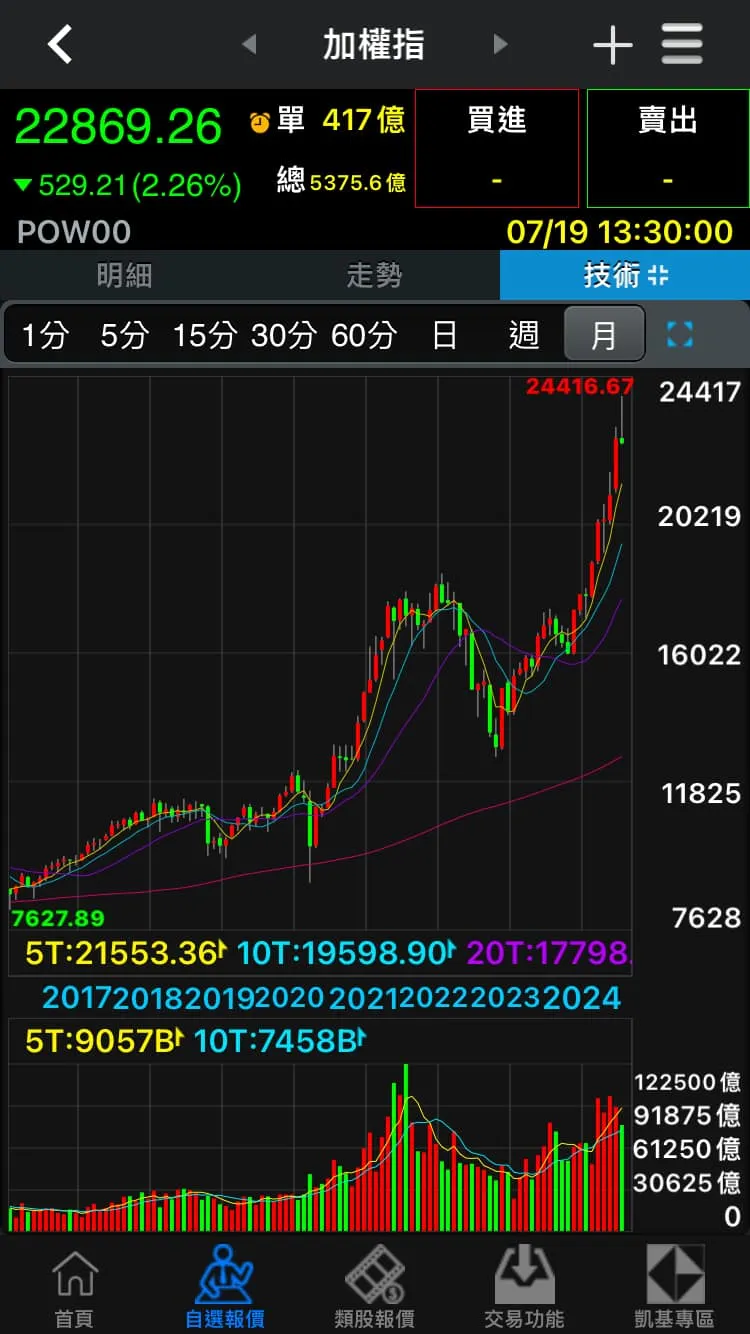
Task: Tap the 賣出 sell button
Action: pyautogui.click(x=668, y=148)
